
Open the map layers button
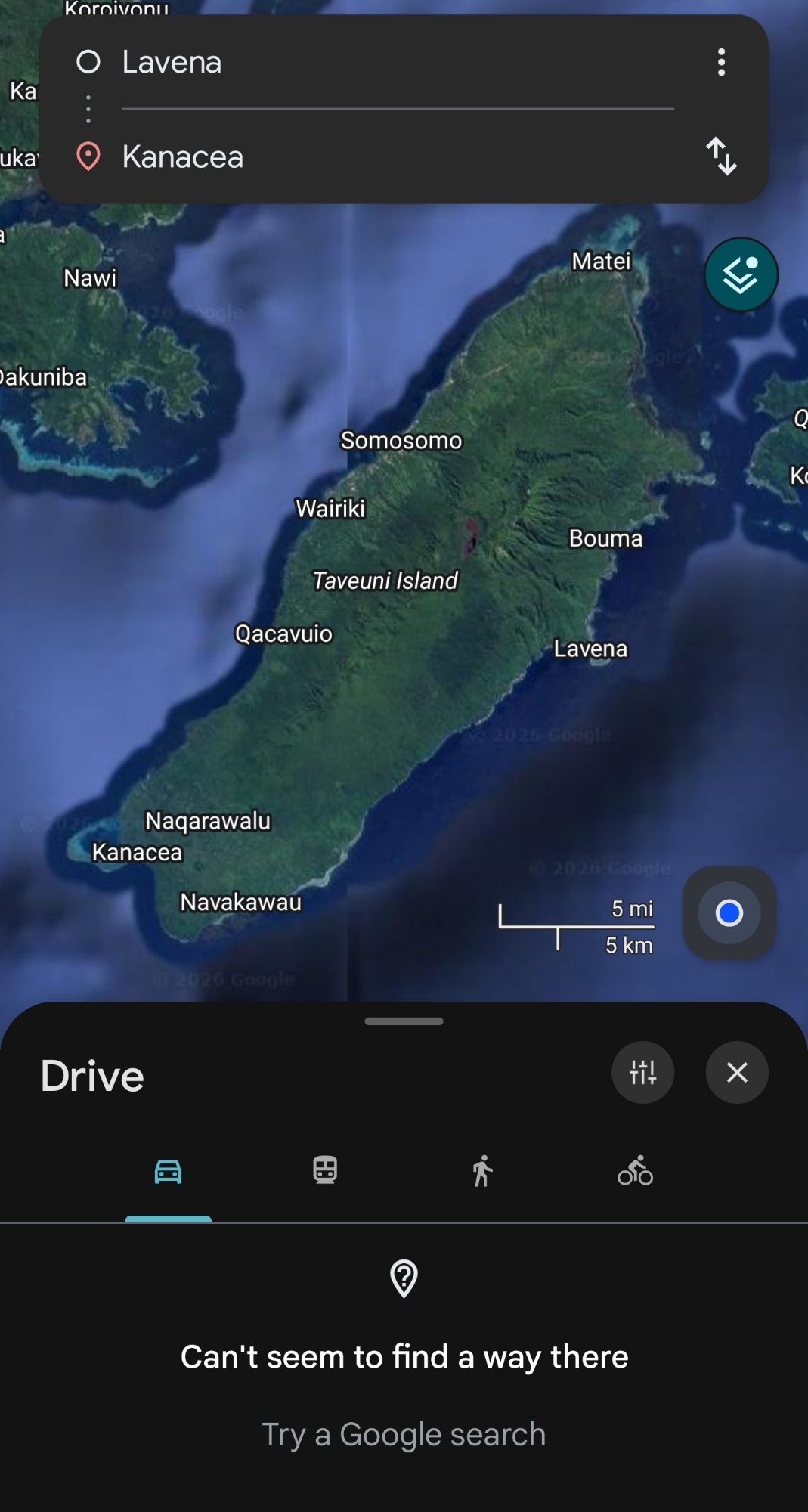pos(741,274)
